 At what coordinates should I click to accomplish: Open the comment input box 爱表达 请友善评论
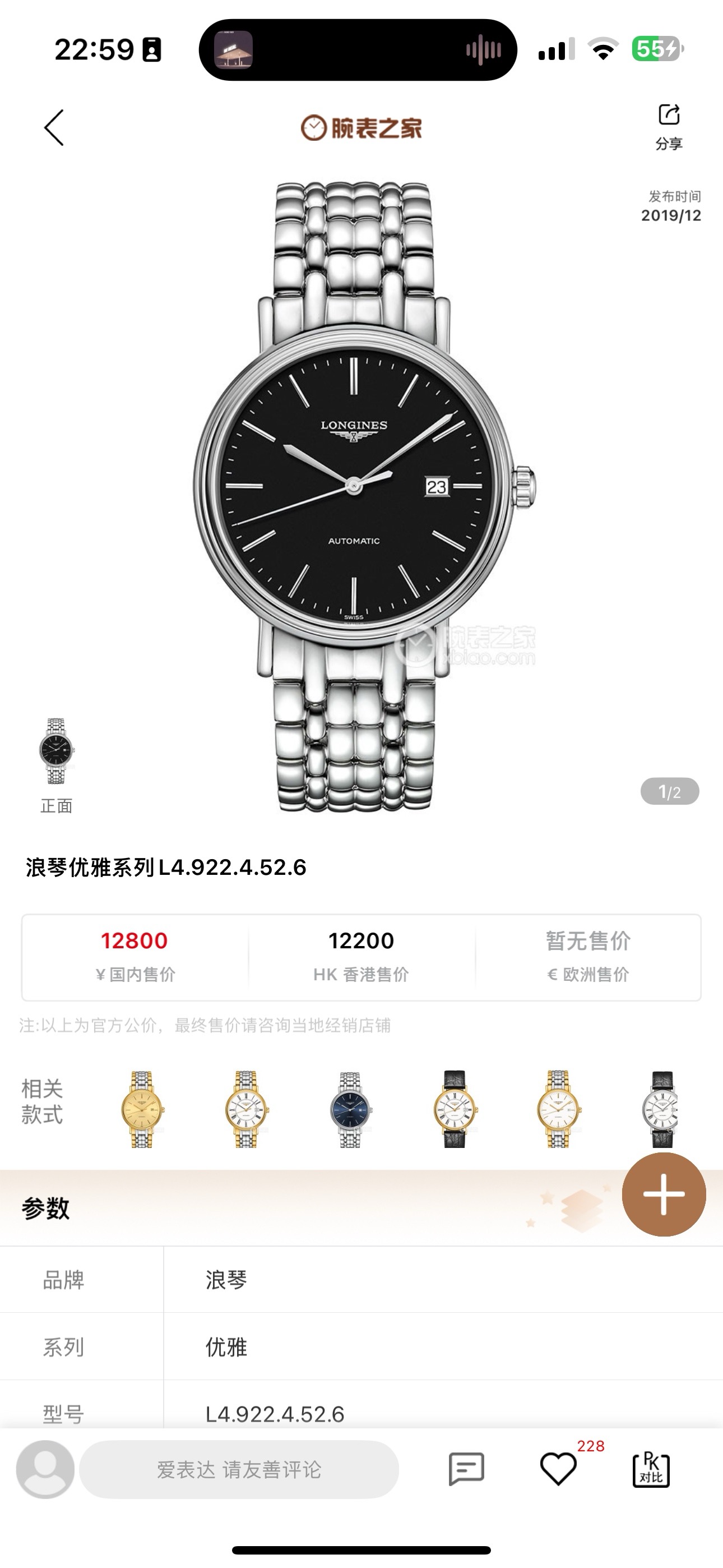[239, 1470]
